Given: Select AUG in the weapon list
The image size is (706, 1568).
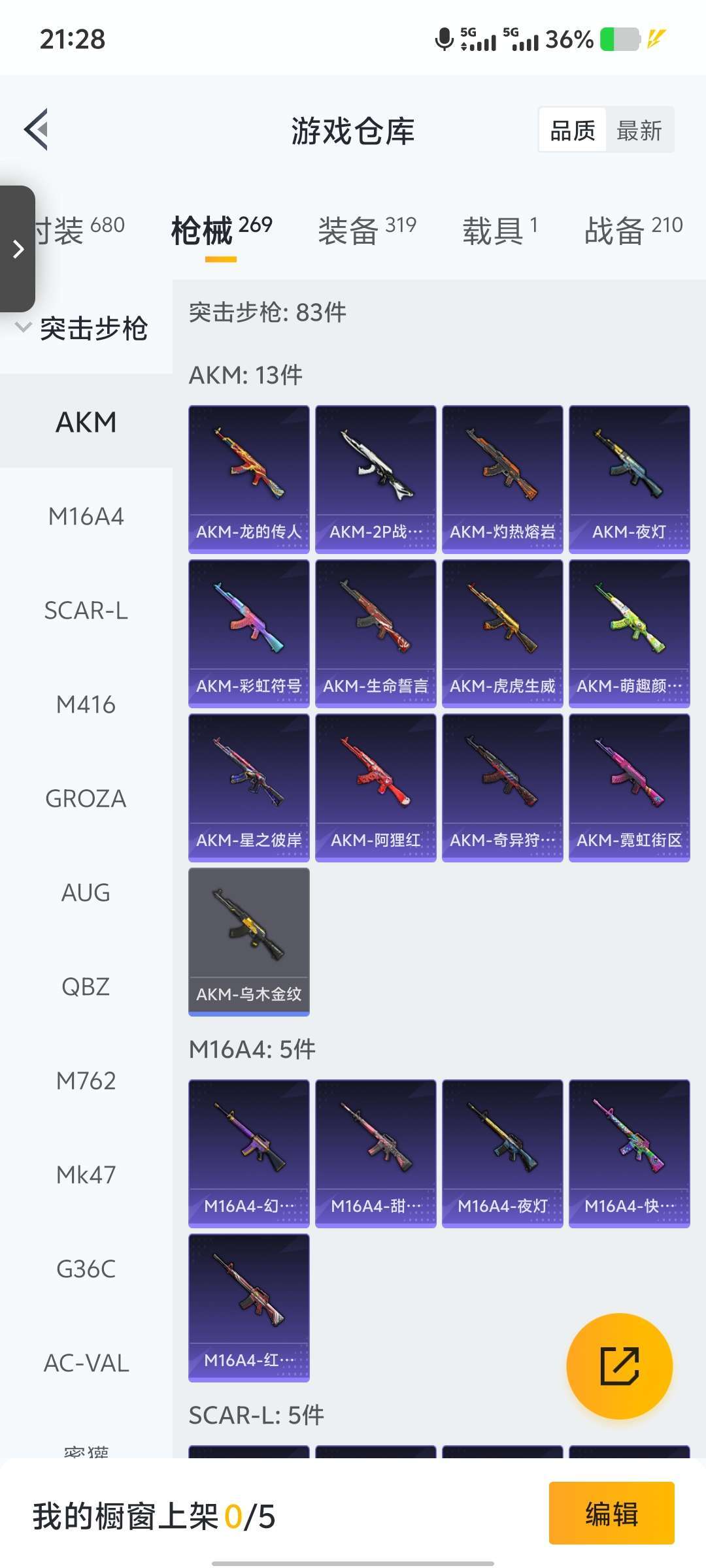Looking at the screenshot, I should [86, 892].
